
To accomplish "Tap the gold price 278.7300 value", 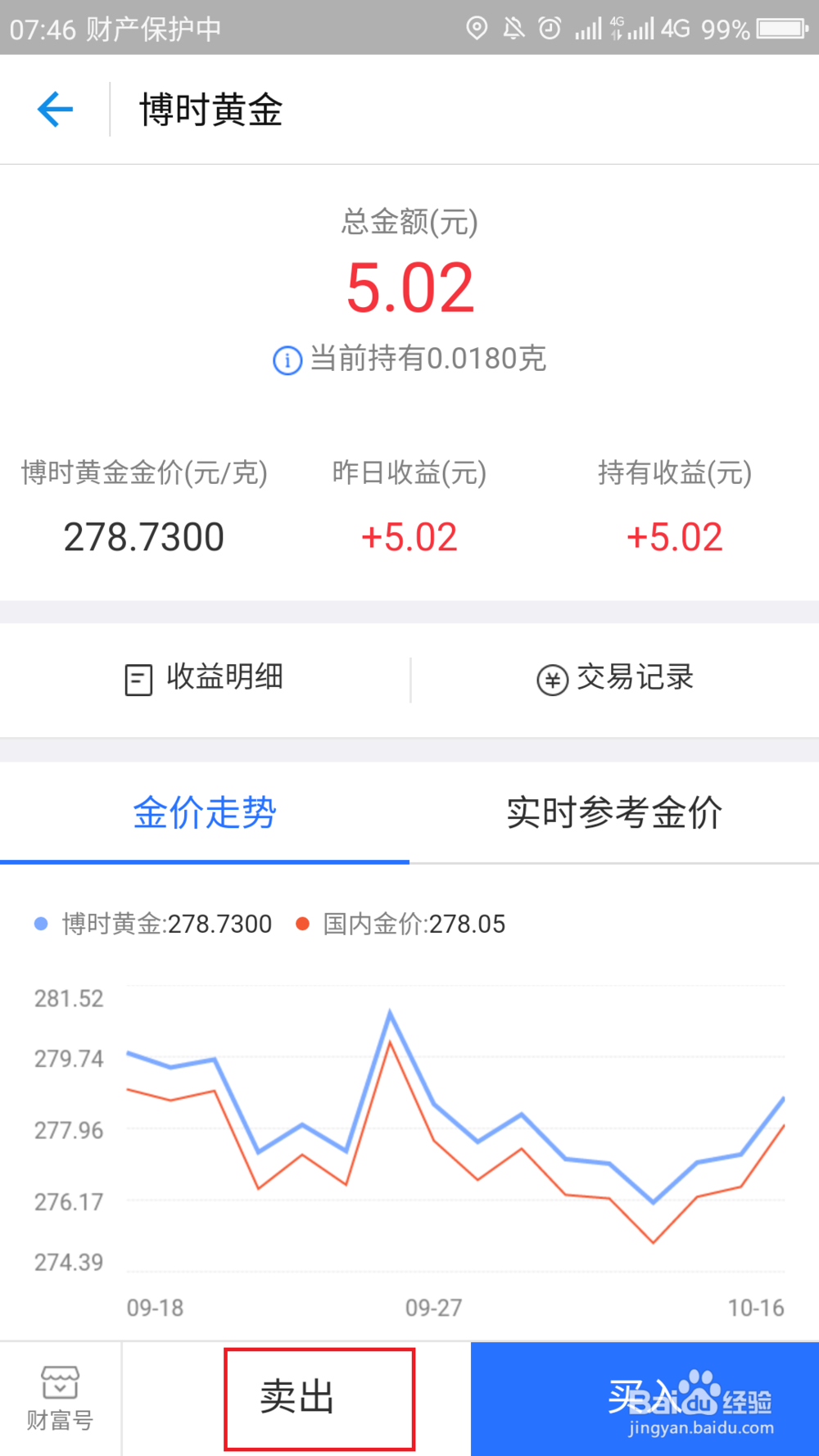I will tap(144, 536).
